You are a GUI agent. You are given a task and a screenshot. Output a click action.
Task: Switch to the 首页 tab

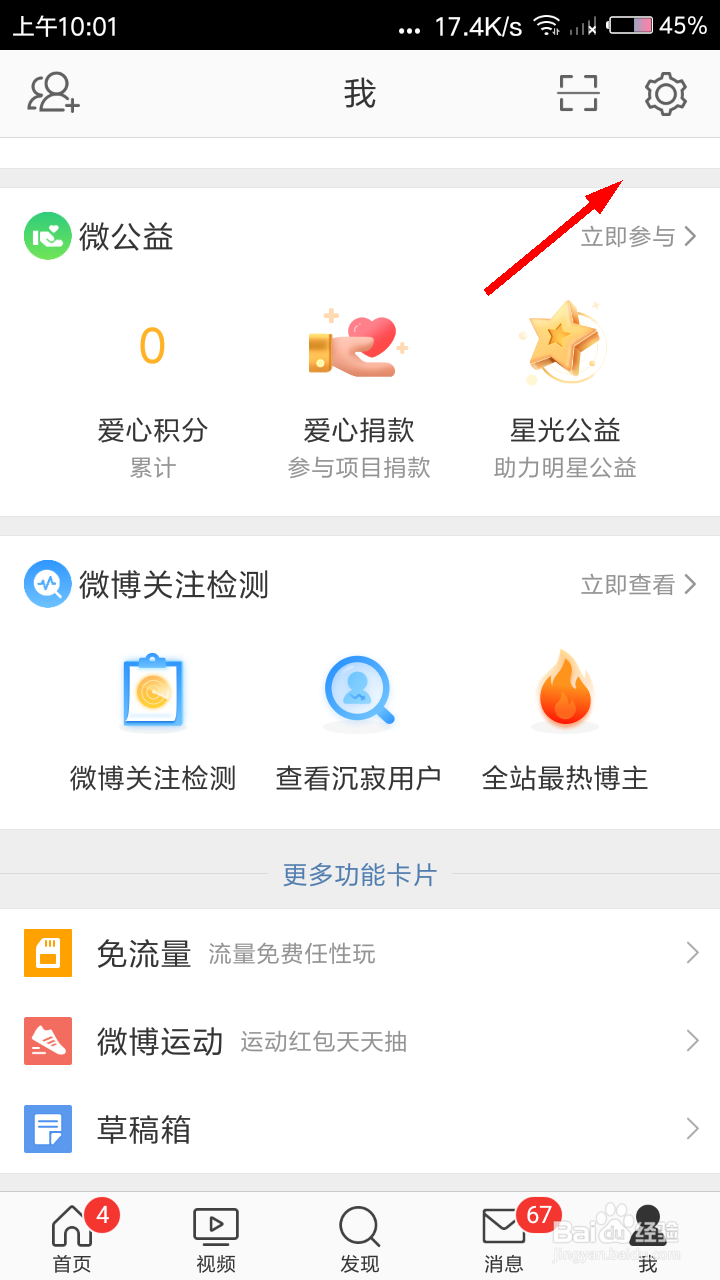72,1238
